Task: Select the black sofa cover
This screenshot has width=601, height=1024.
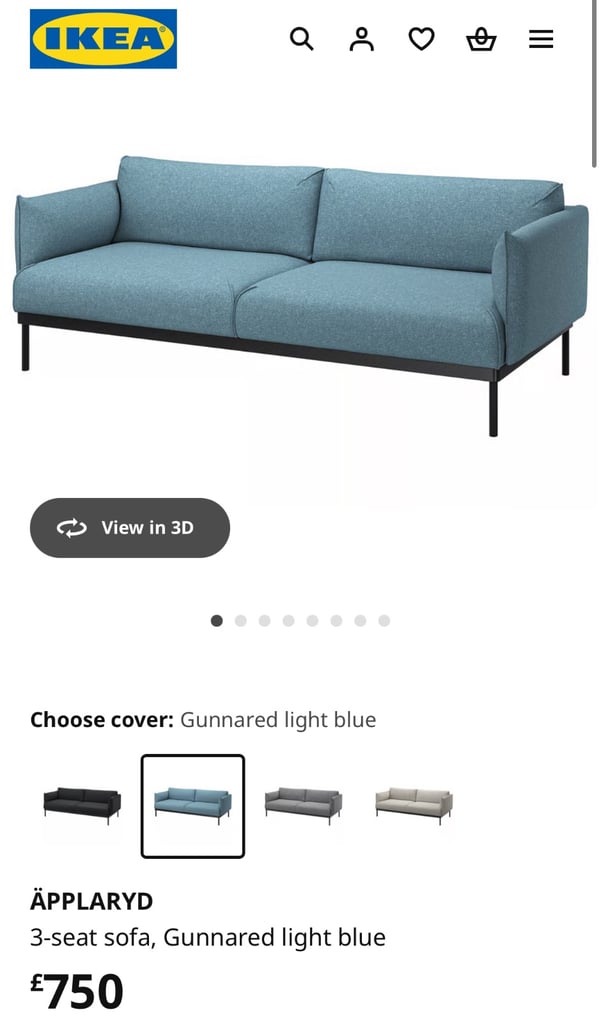Action: click(82, 806)
